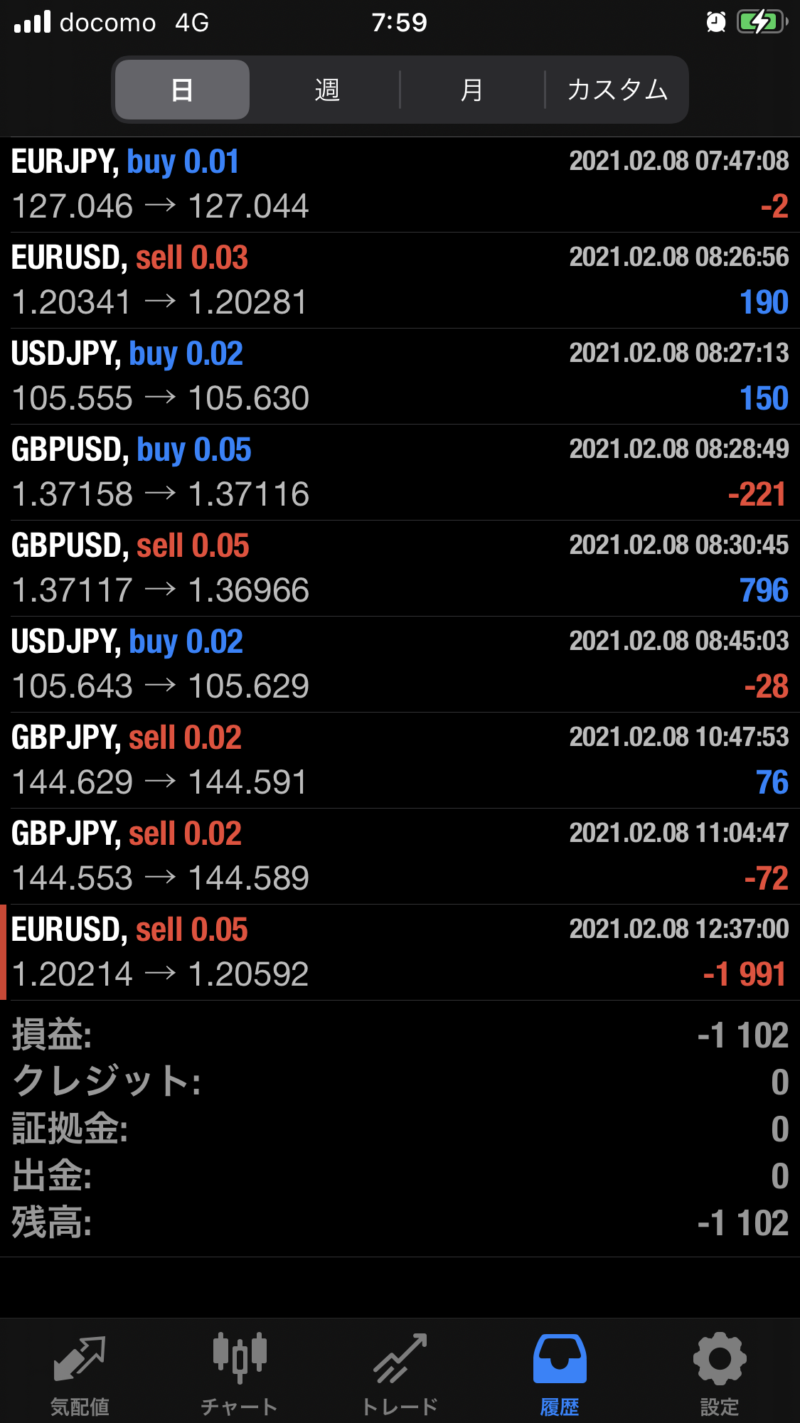Open the GBPJPY sell trade with loss -72
This screenshot has height=1423, width=800.
click(400, 857)
